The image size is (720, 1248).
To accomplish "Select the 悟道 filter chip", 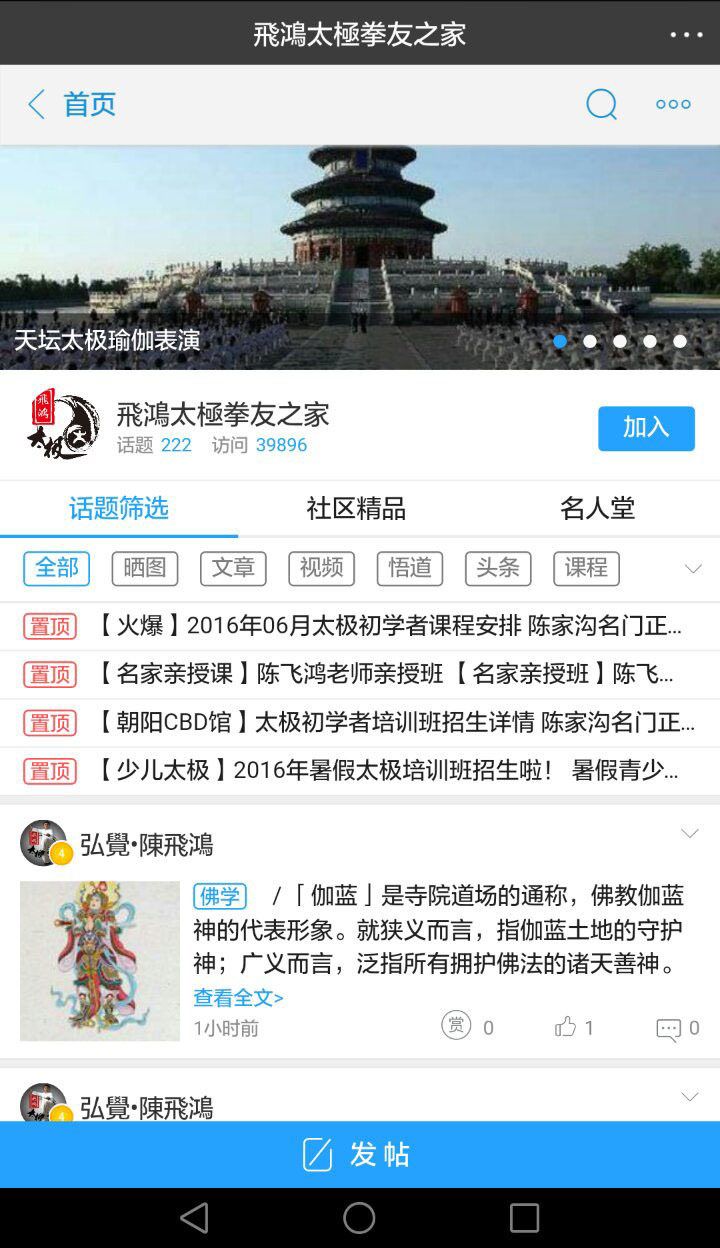I will (410, 568).
